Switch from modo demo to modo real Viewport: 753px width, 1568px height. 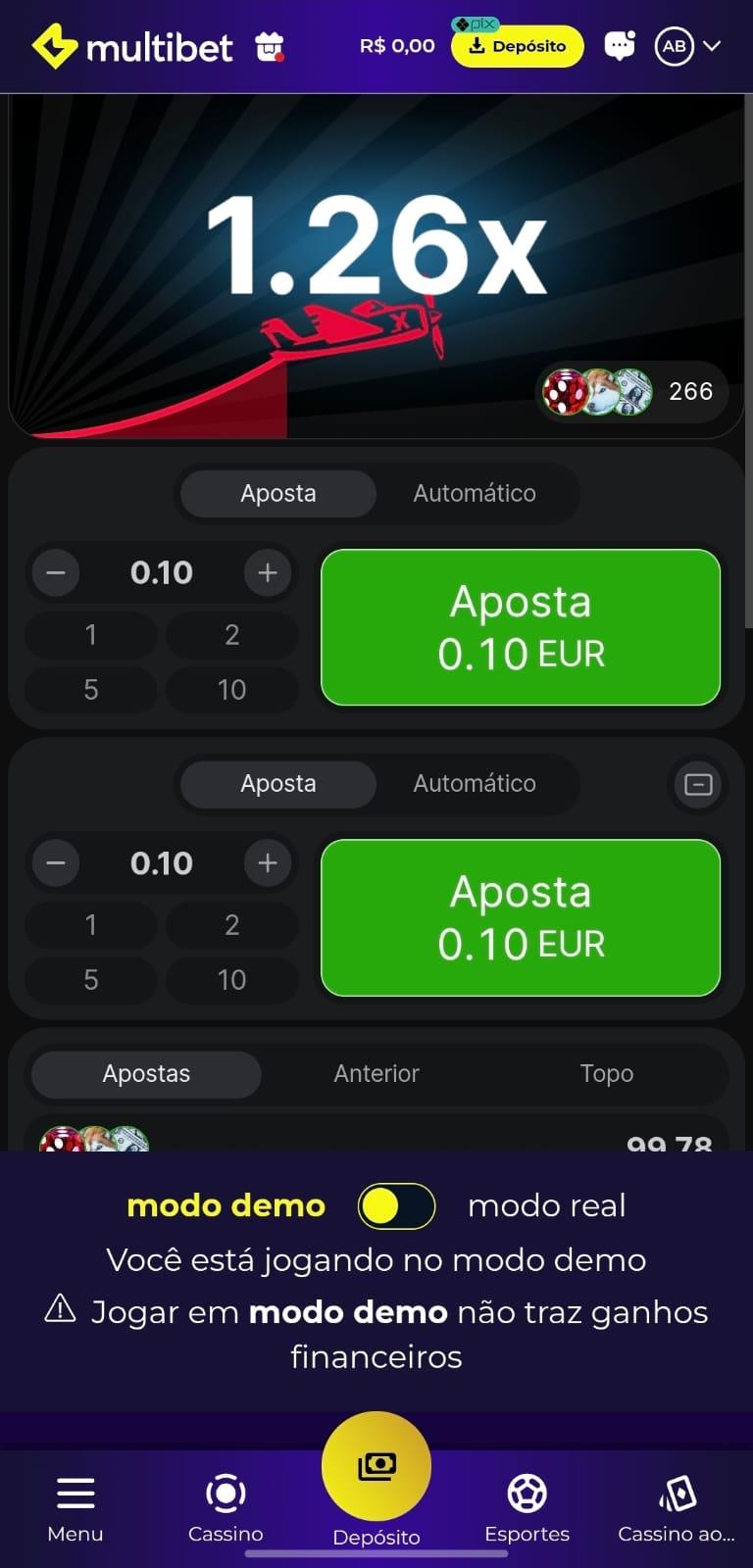point(396,1205)
